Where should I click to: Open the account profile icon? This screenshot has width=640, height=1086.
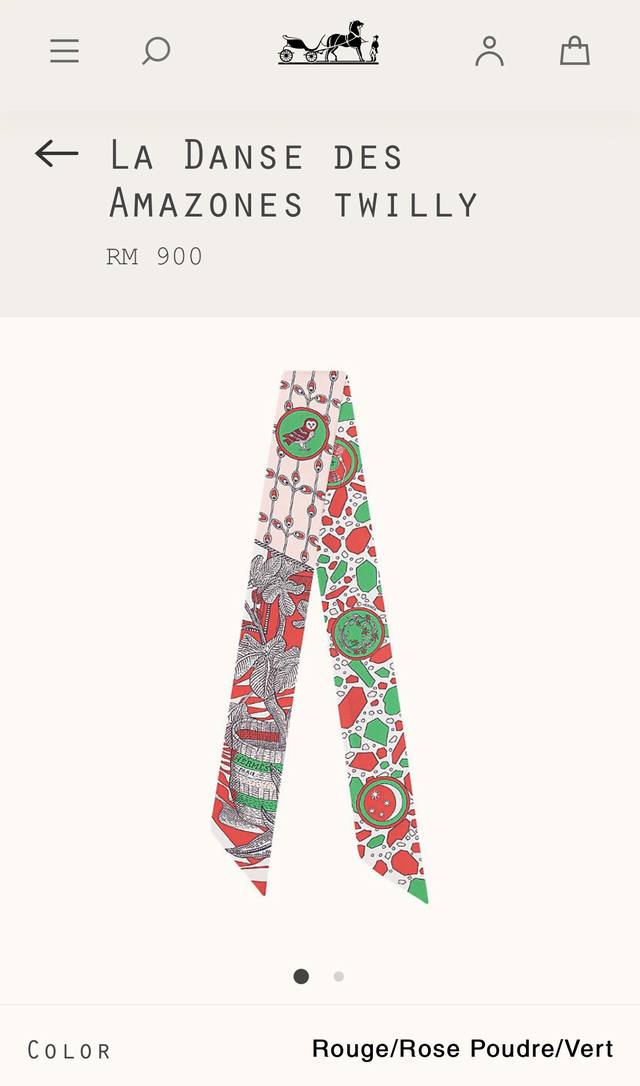click(x=489, y=51)
